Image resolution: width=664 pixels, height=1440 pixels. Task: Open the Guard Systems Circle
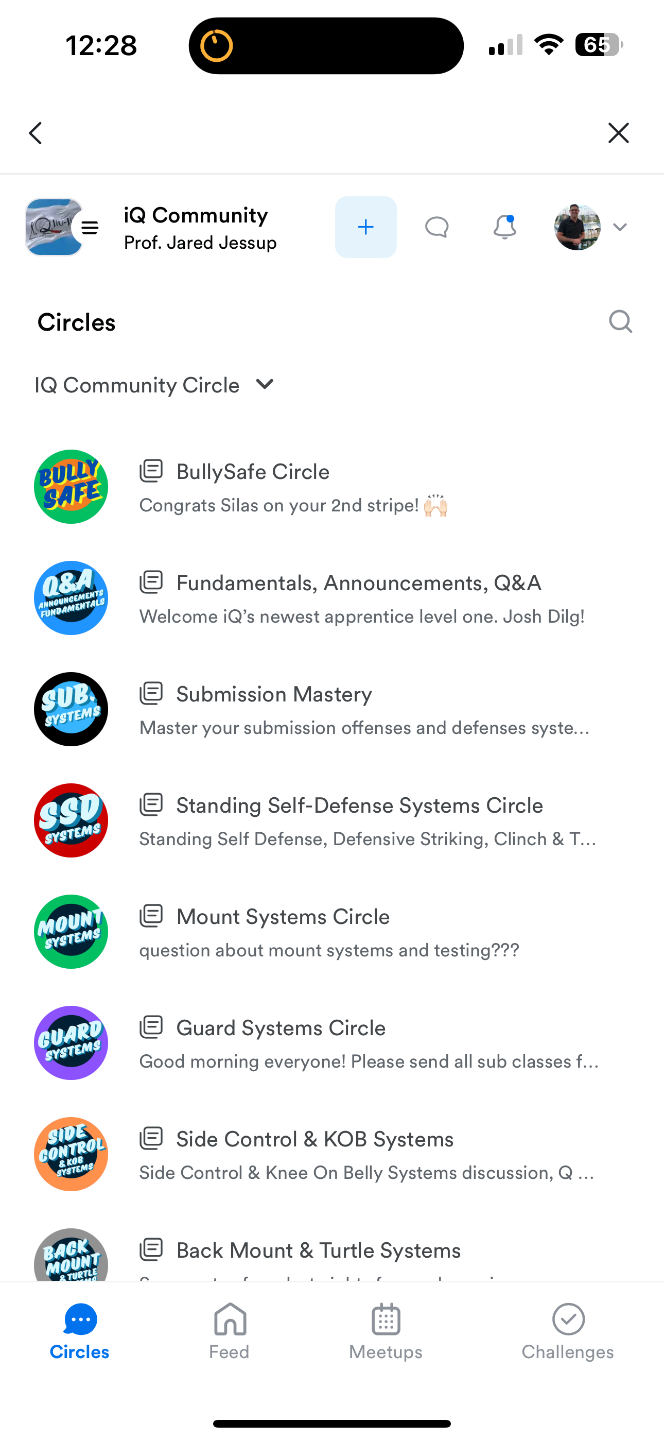(281, 1028)
